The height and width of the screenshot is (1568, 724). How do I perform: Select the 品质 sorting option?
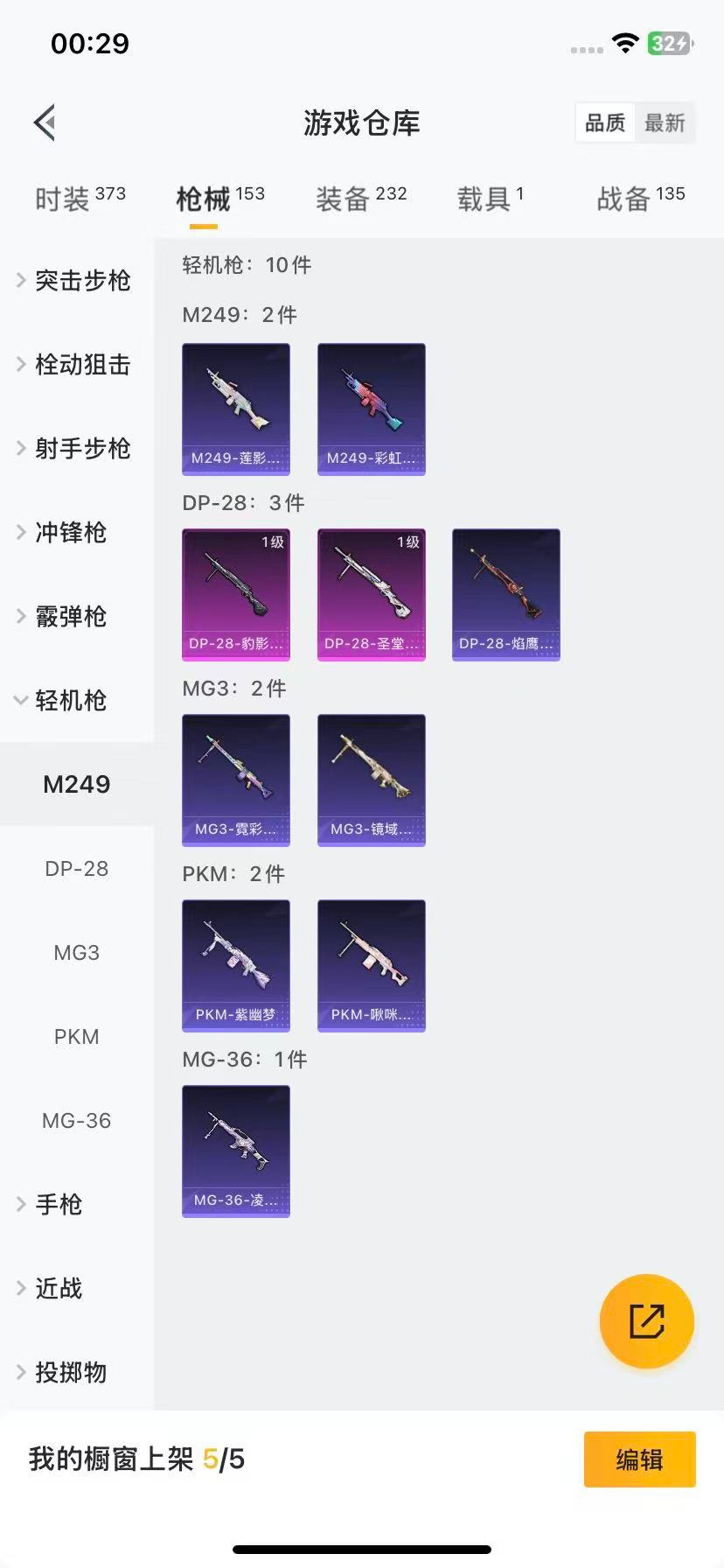604,122
